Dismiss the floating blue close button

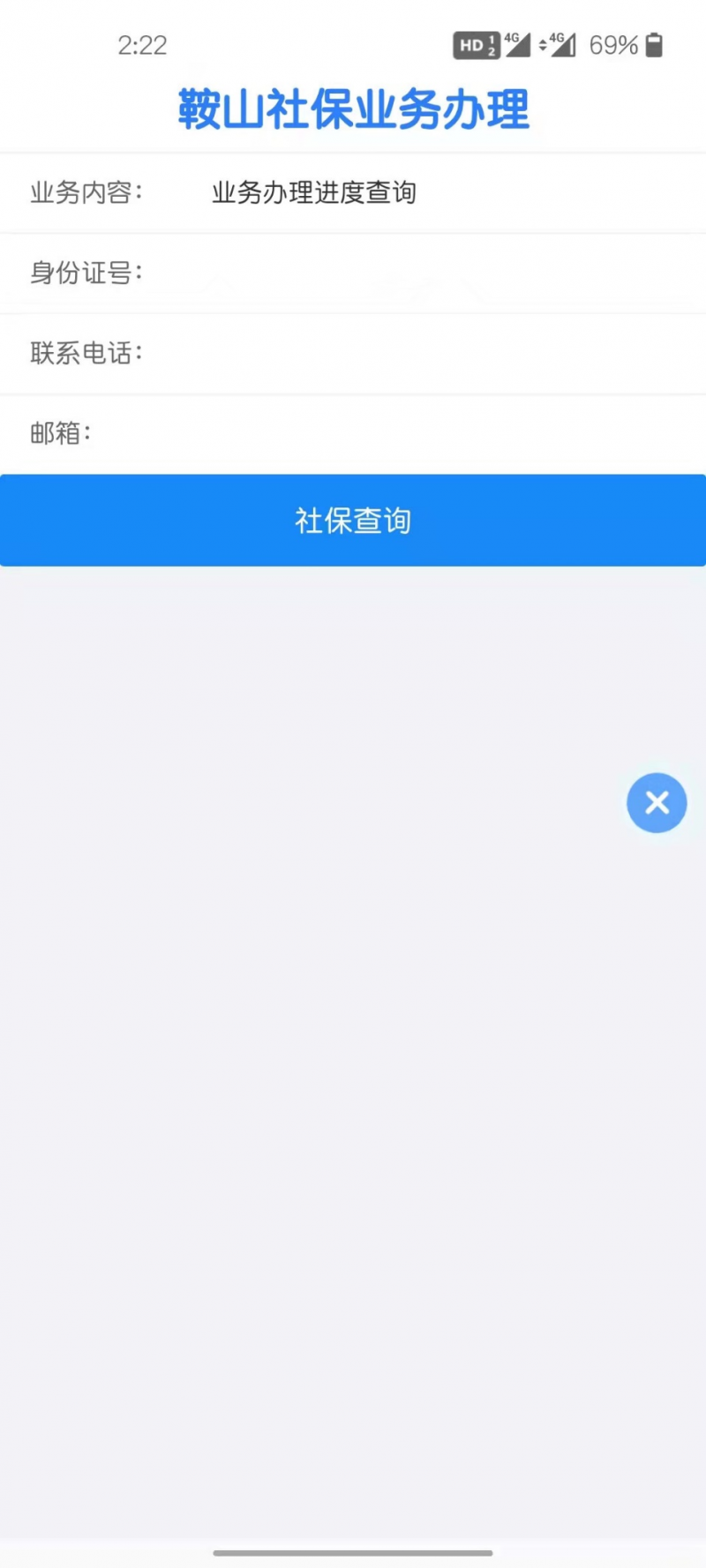point(657,803)
